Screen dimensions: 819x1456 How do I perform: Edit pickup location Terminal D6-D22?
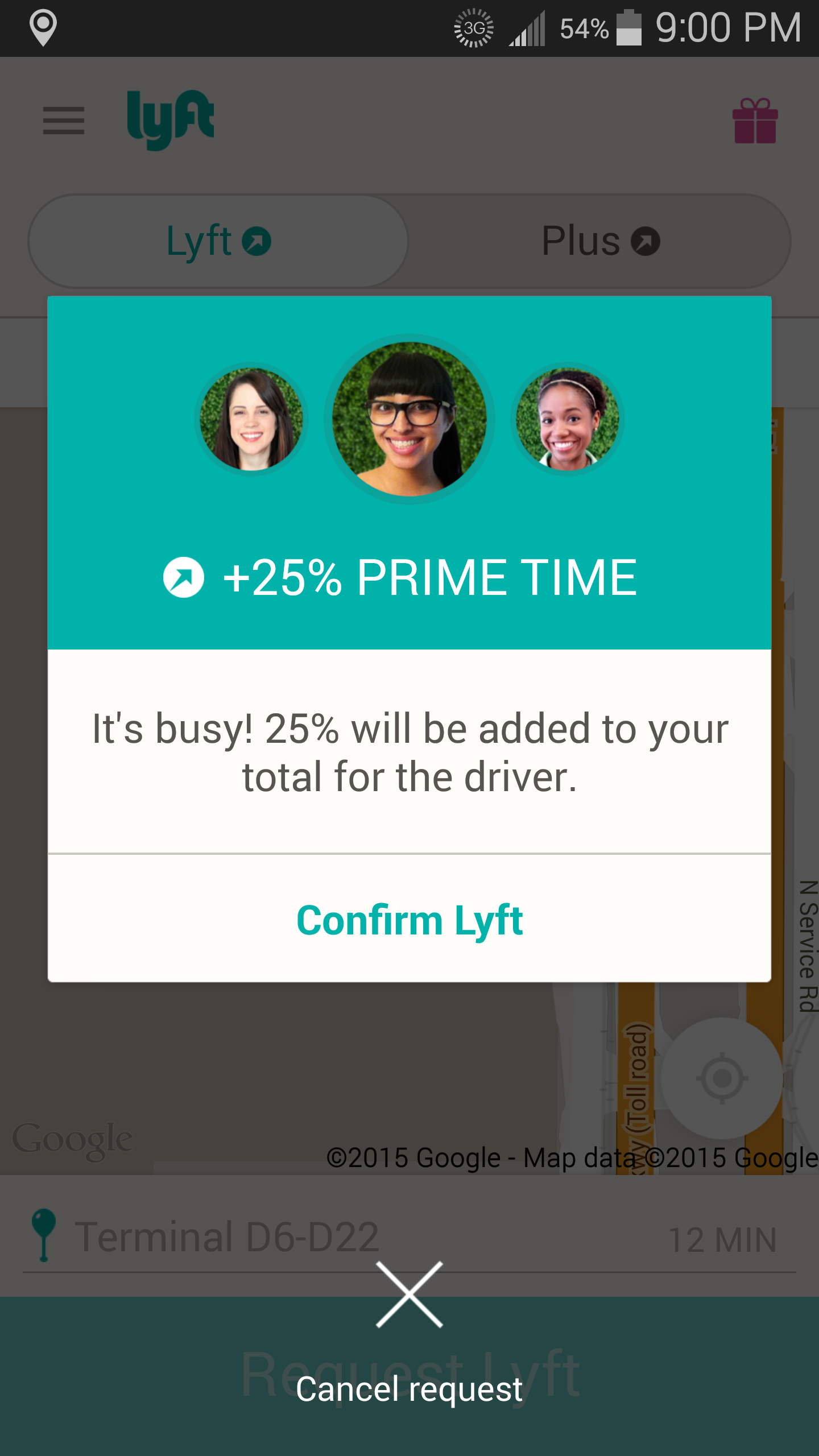(x=227, y=1237)
